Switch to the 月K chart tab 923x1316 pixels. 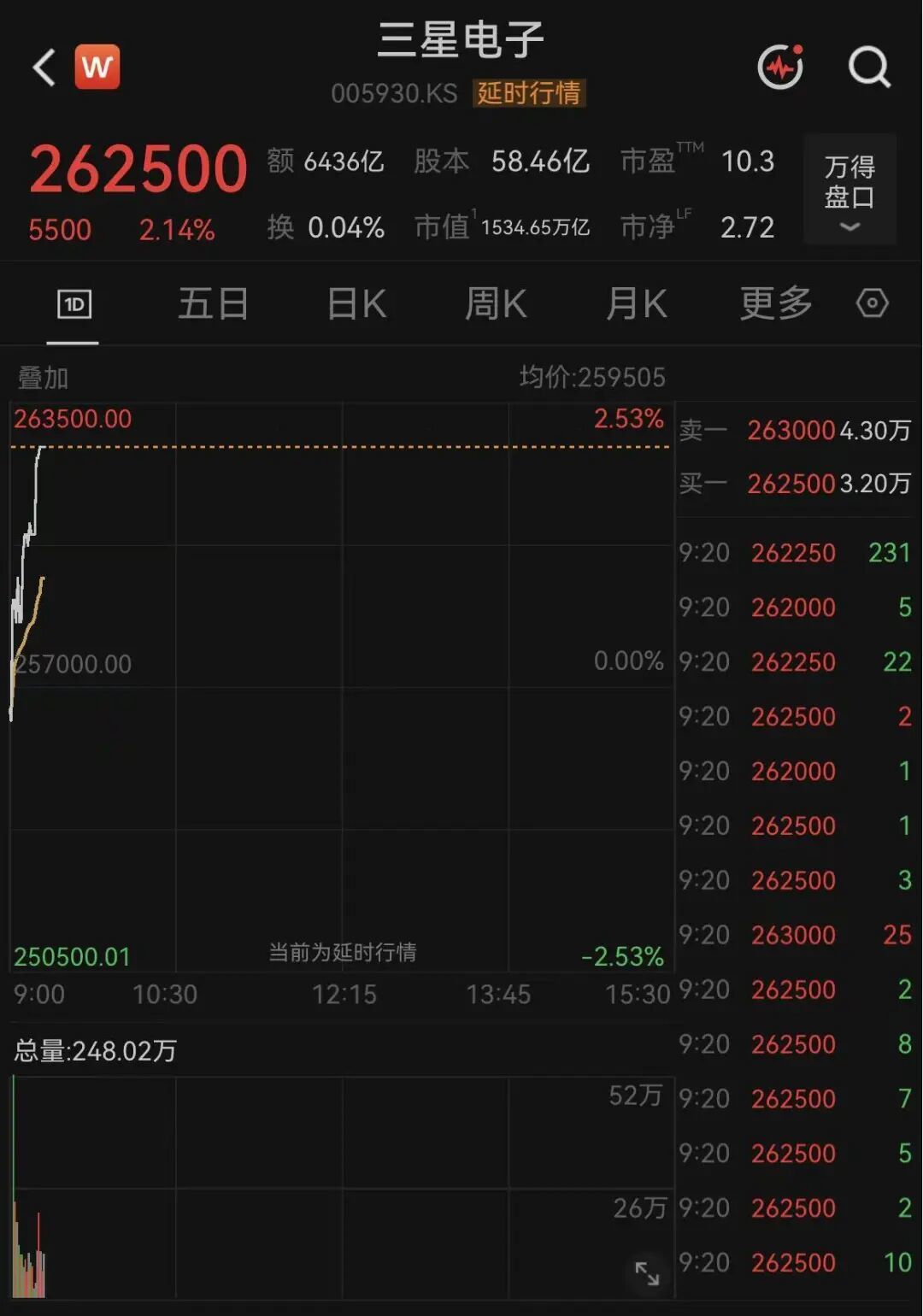tap(636, 303)
